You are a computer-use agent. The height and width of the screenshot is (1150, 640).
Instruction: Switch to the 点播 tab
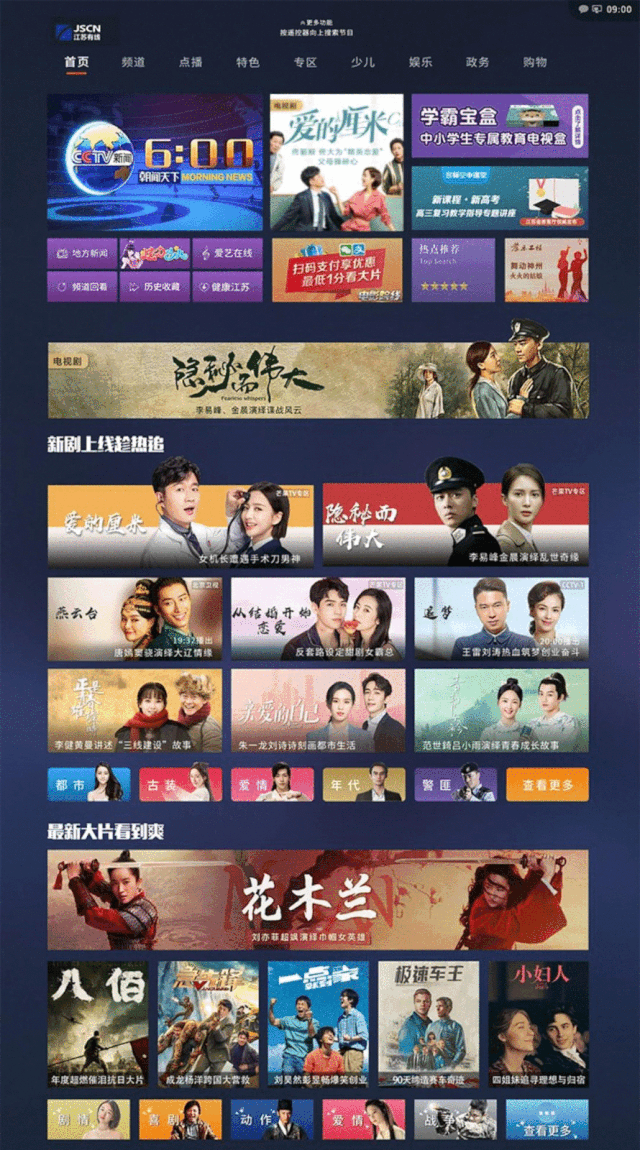(x=190, y=62)
